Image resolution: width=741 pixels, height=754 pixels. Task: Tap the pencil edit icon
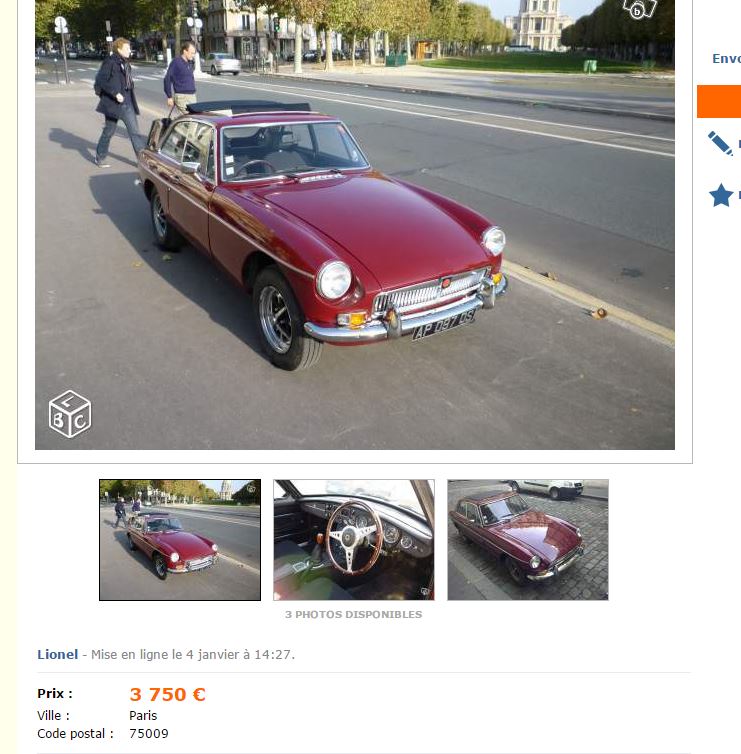click(720, 143)
